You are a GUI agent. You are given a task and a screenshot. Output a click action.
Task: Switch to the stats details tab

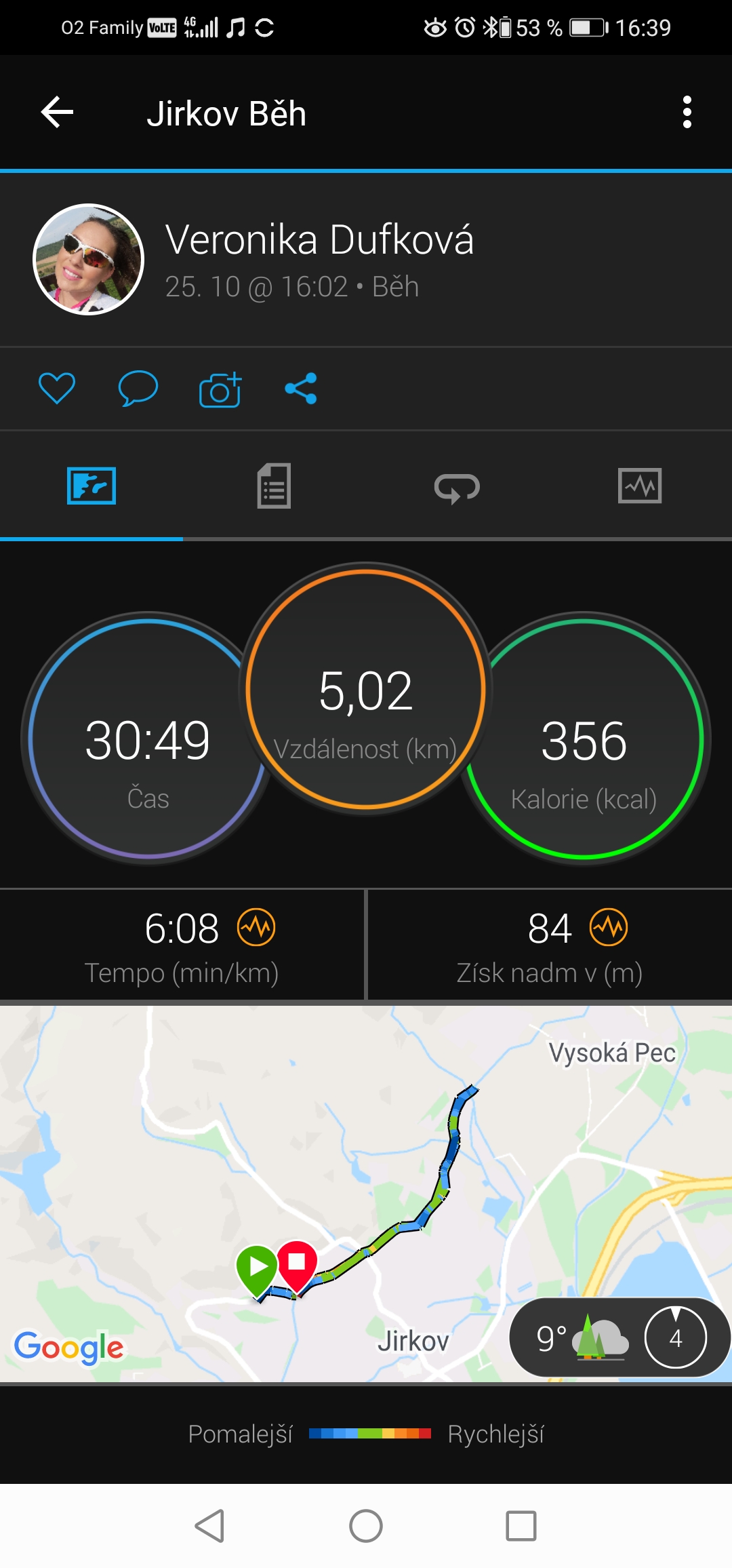tap(274, 486)
